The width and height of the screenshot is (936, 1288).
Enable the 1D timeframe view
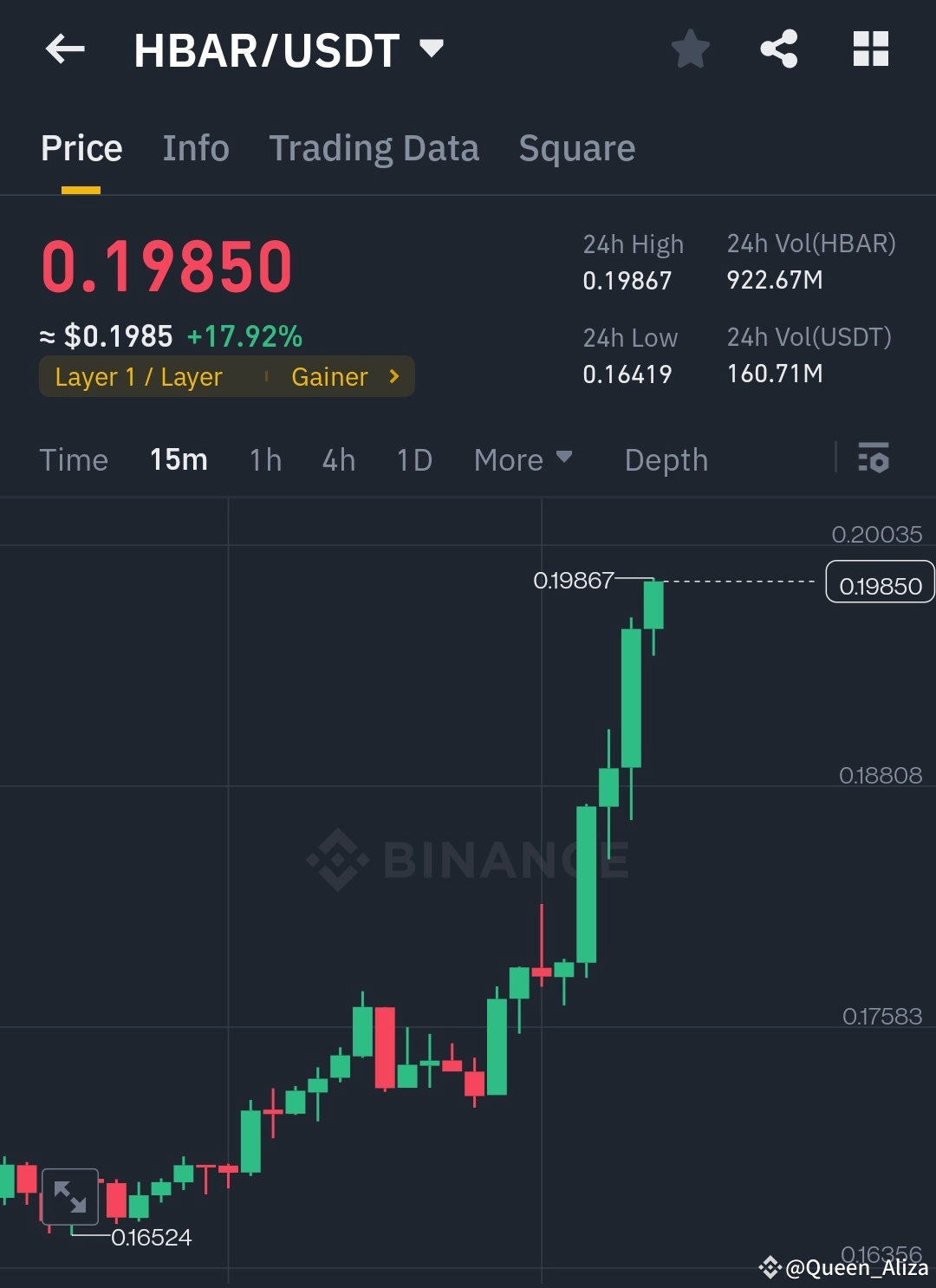point(413,459)
